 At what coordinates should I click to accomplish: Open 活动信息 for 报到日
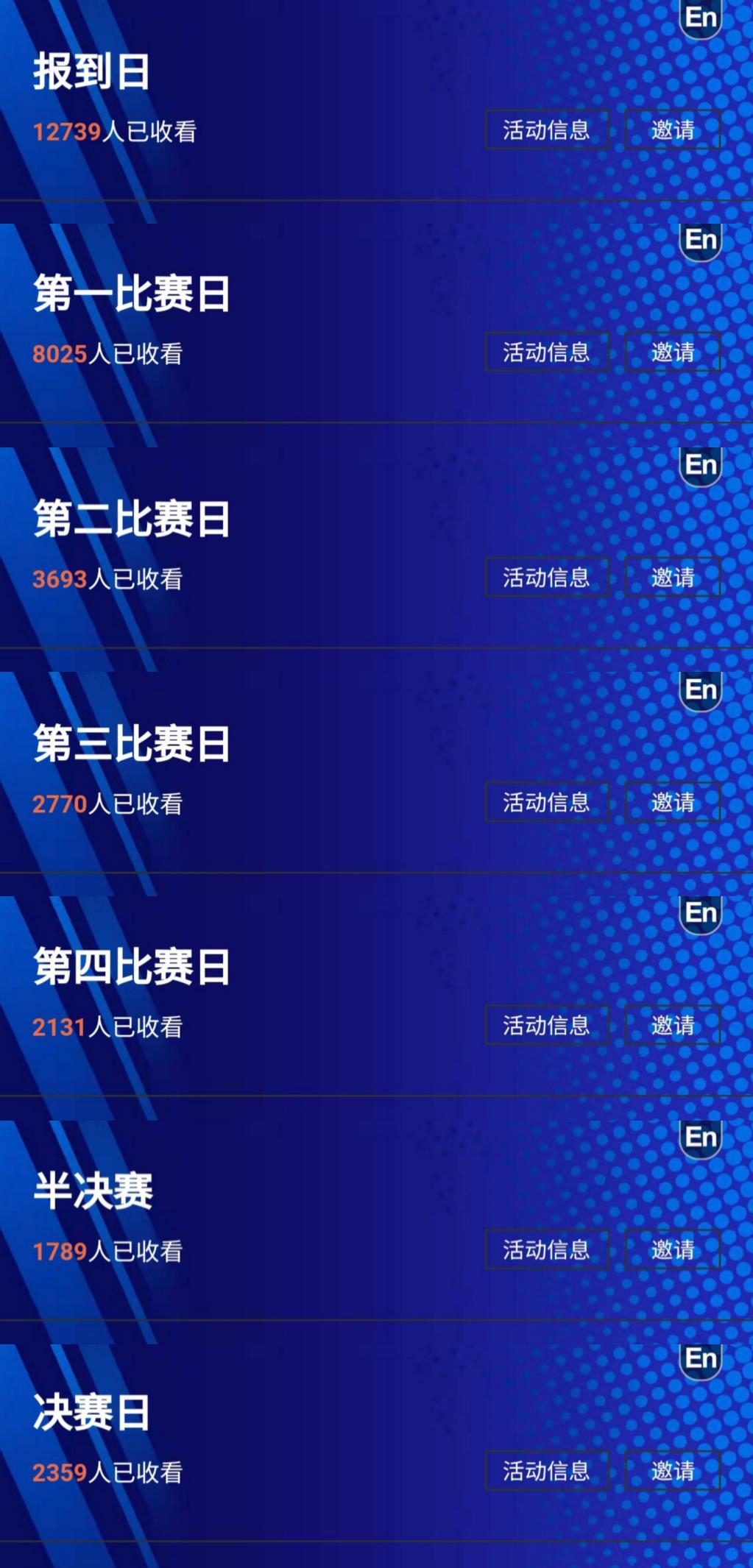[x=546, y=130]
